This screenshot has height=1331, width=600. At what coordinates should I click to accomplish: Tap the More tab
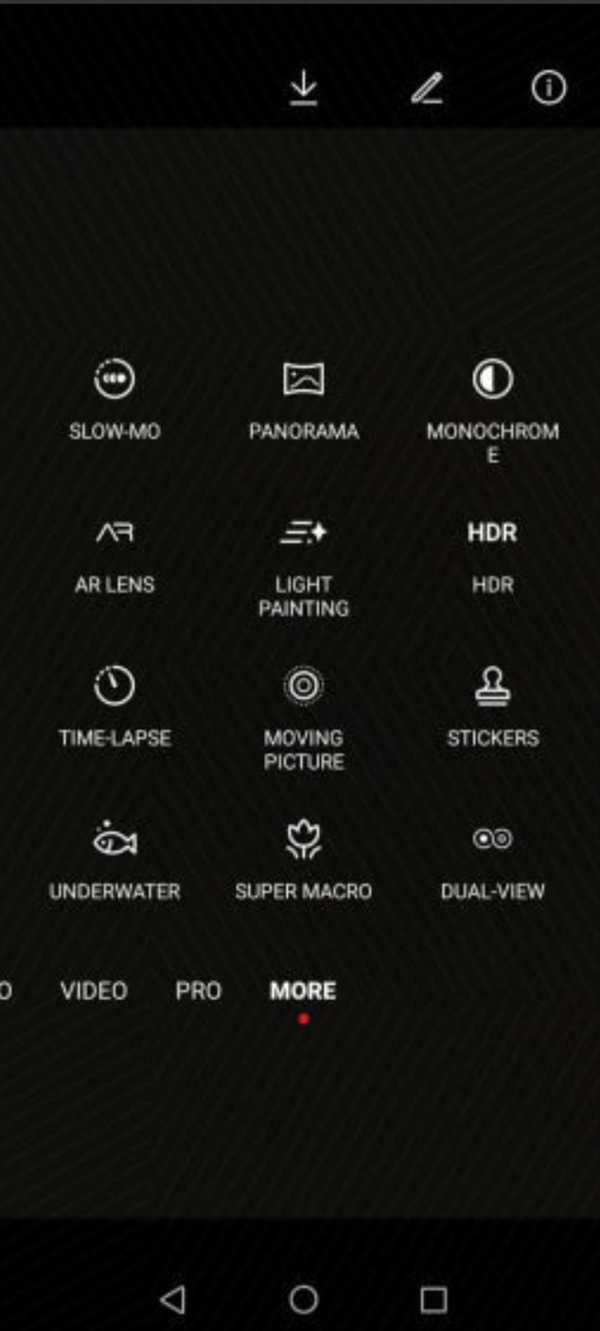pos(303,991)
